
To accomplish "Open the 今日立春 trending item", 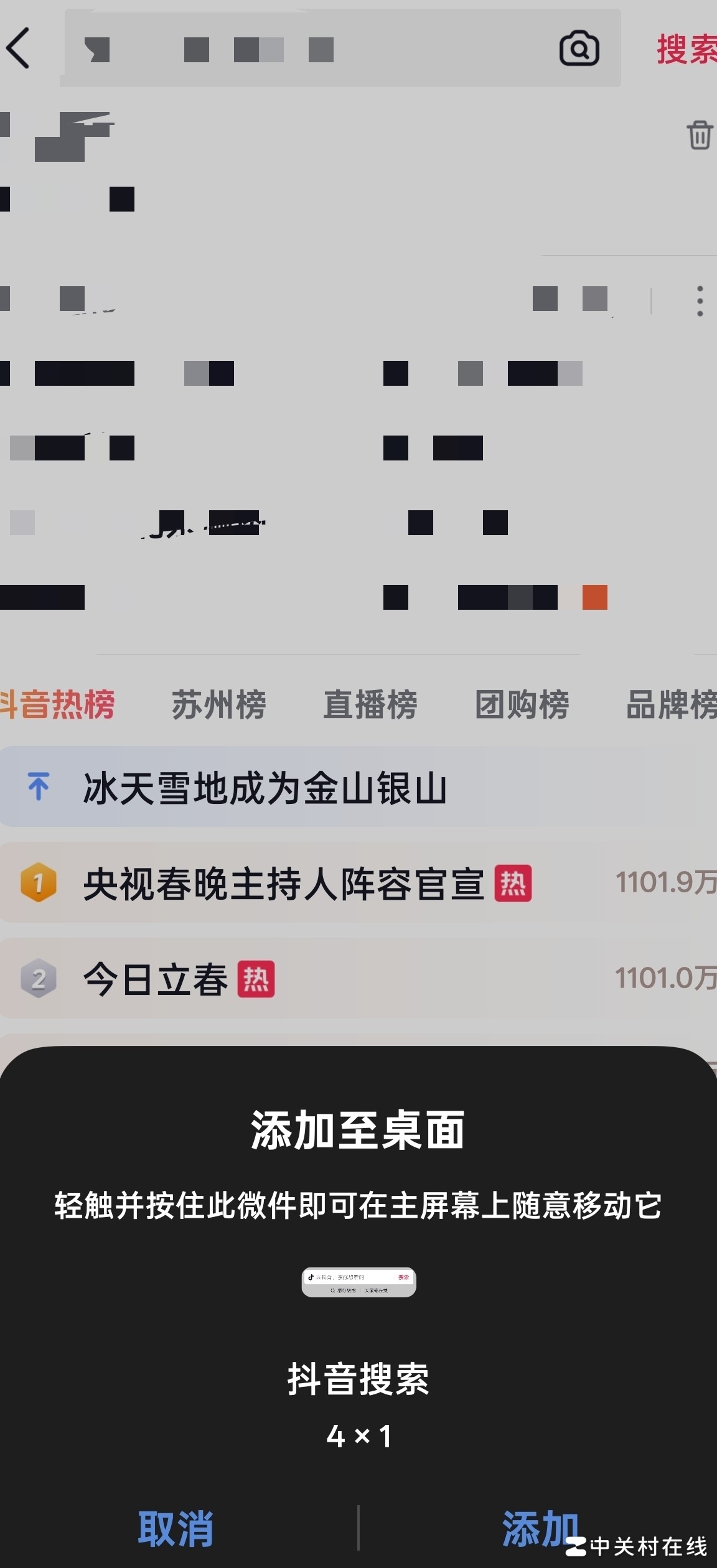I will [156, 979].
